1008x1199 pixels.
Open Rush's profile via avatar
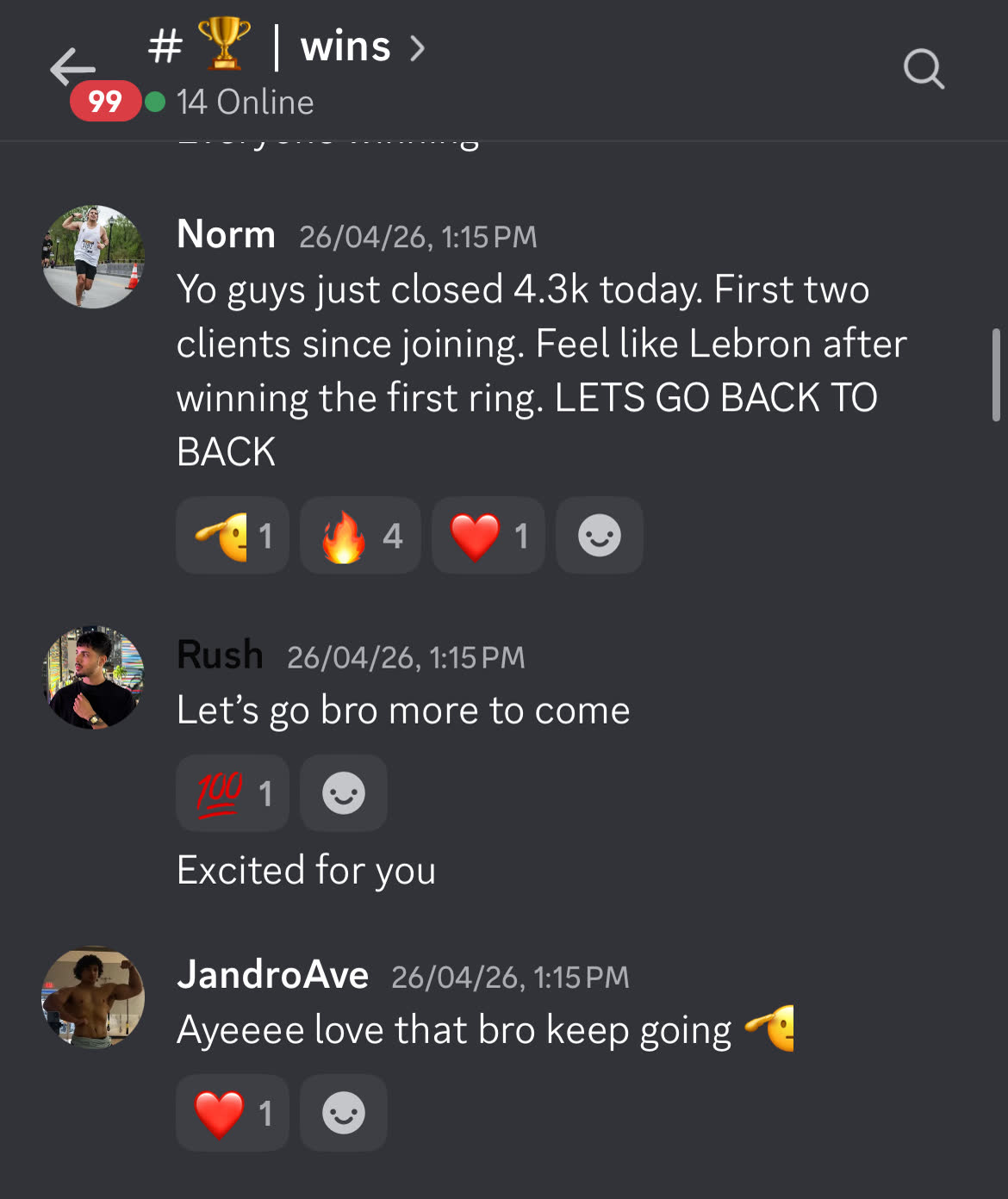[93, 678]
